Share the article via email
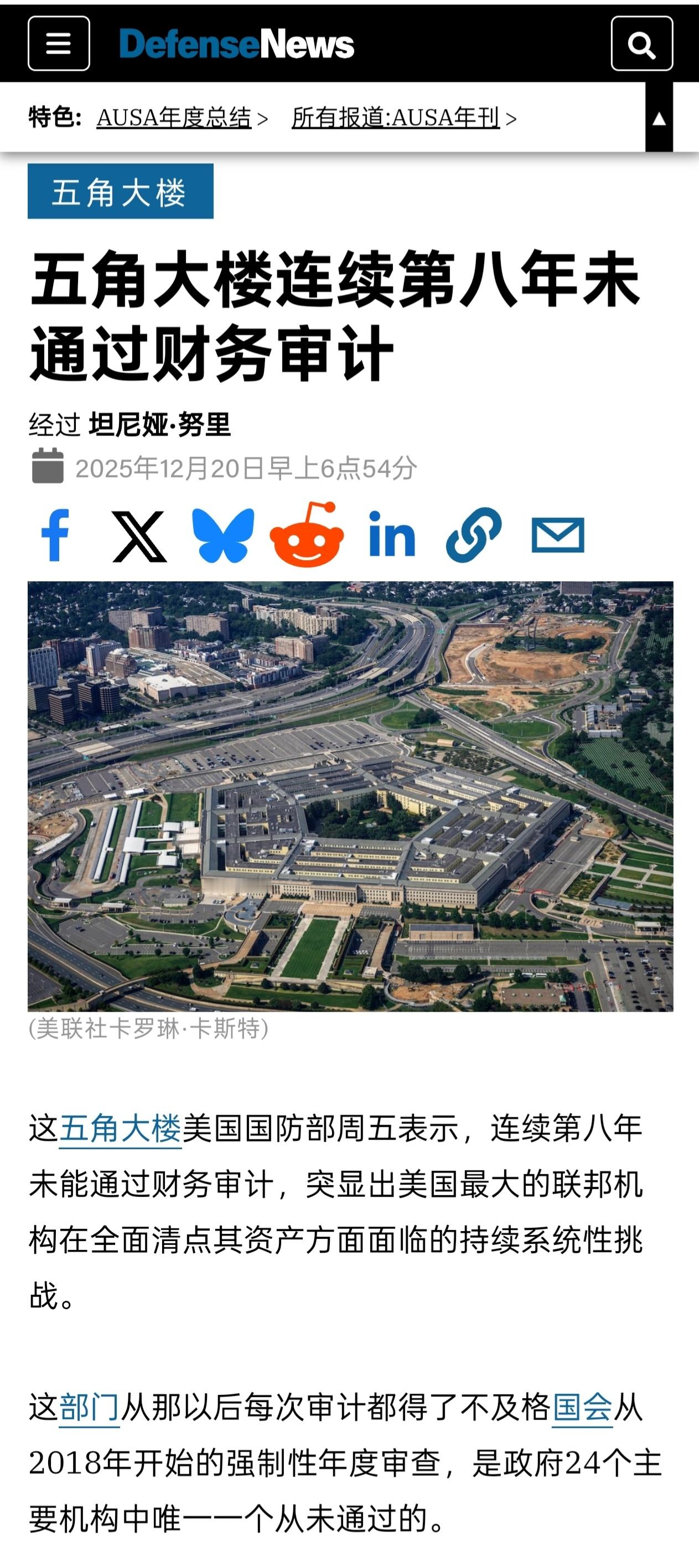 (x=560, y=536)
